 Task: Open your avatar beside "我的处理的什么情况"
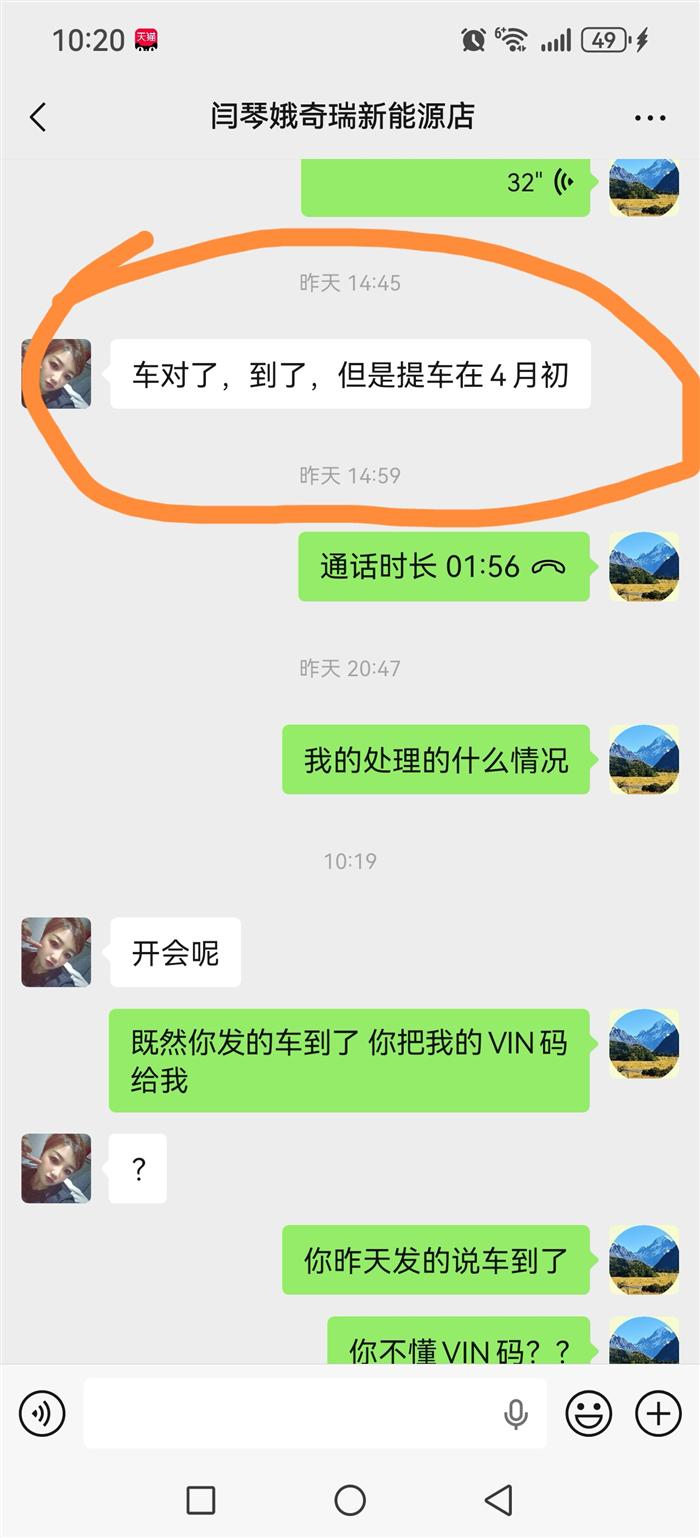click(x=644, y=760)
